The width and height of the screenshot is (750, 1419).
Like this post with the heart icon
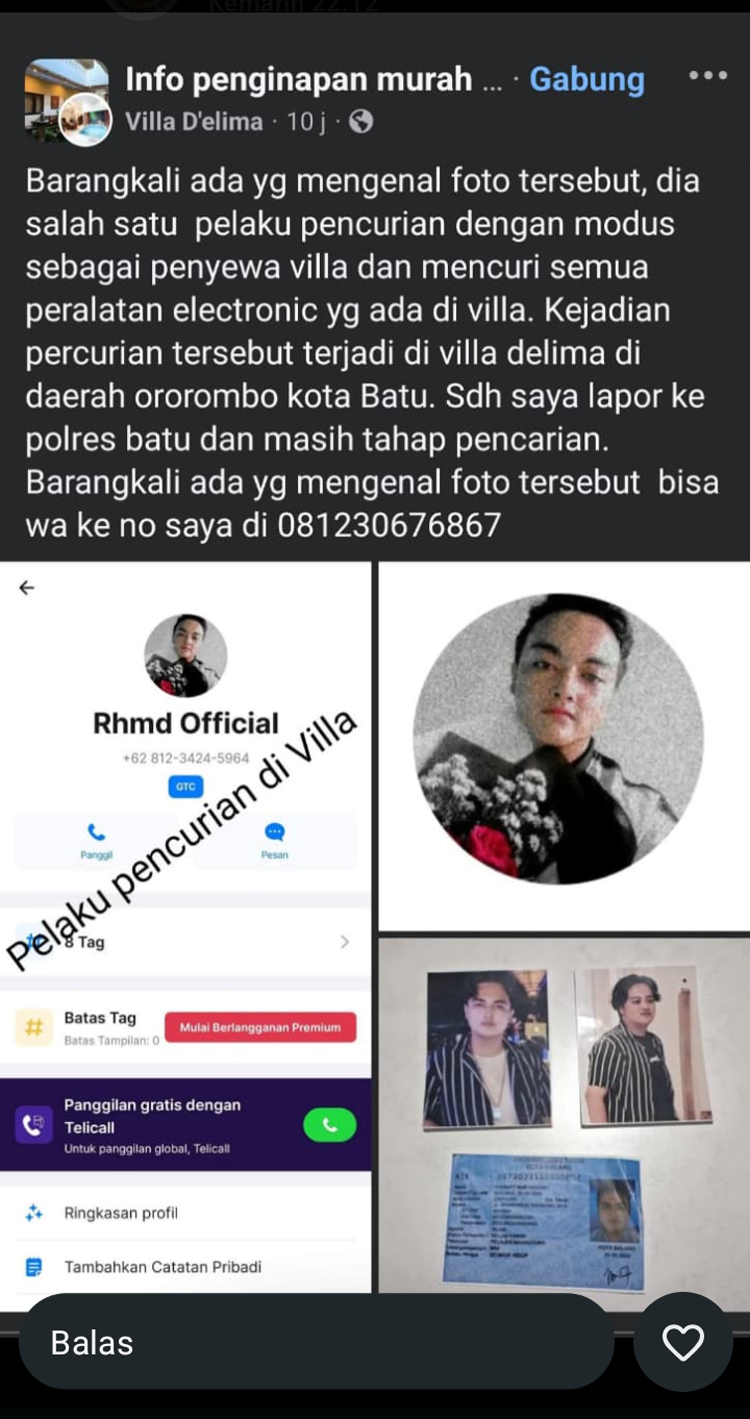(683, 1342)
